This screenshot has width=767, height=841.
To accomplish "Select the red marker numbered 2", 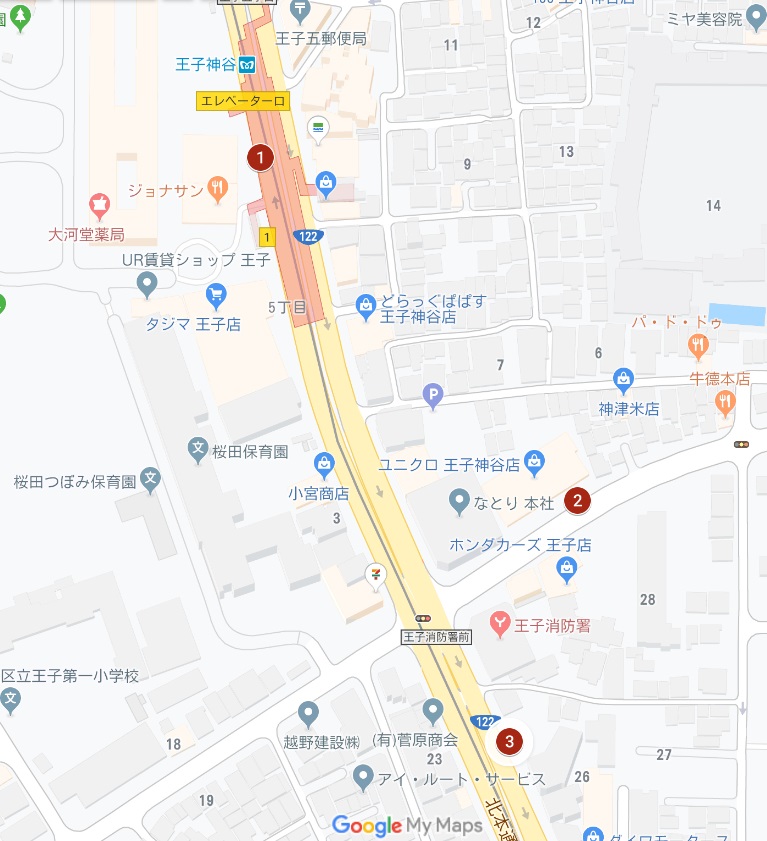I will point(576,501).
